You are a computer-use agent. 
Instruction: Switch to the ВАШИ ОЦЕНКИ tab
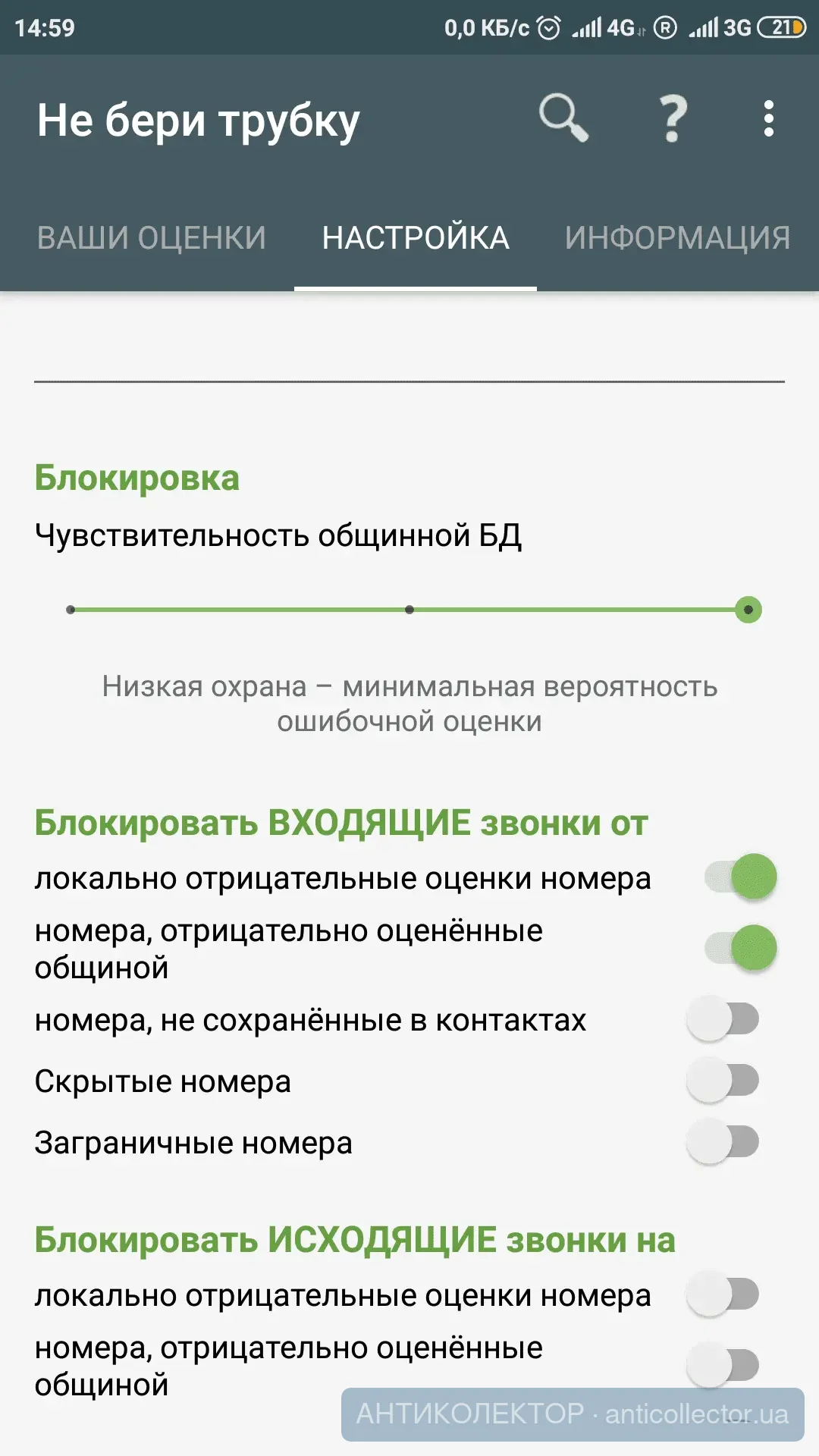[152, 238]
